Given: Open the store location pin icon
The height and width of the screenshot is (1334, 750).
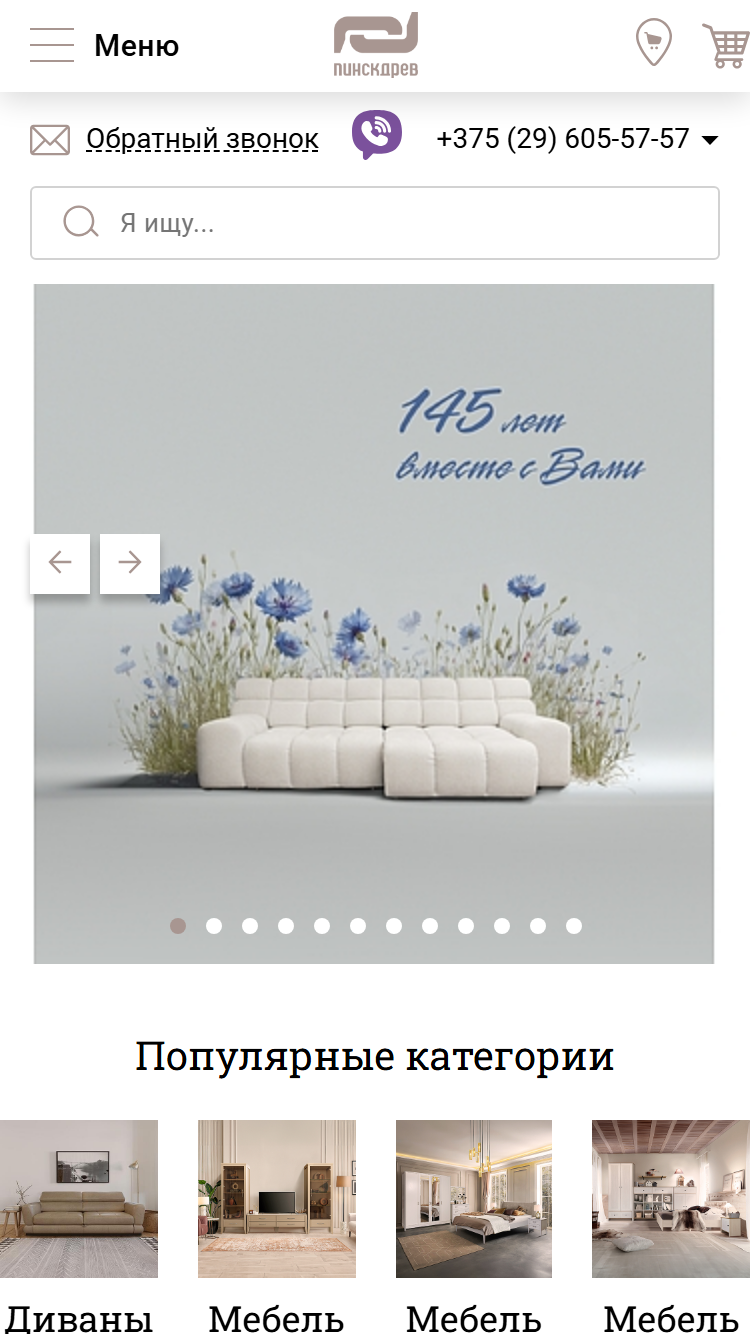Looking at the screenshot, I should [654, 45].
